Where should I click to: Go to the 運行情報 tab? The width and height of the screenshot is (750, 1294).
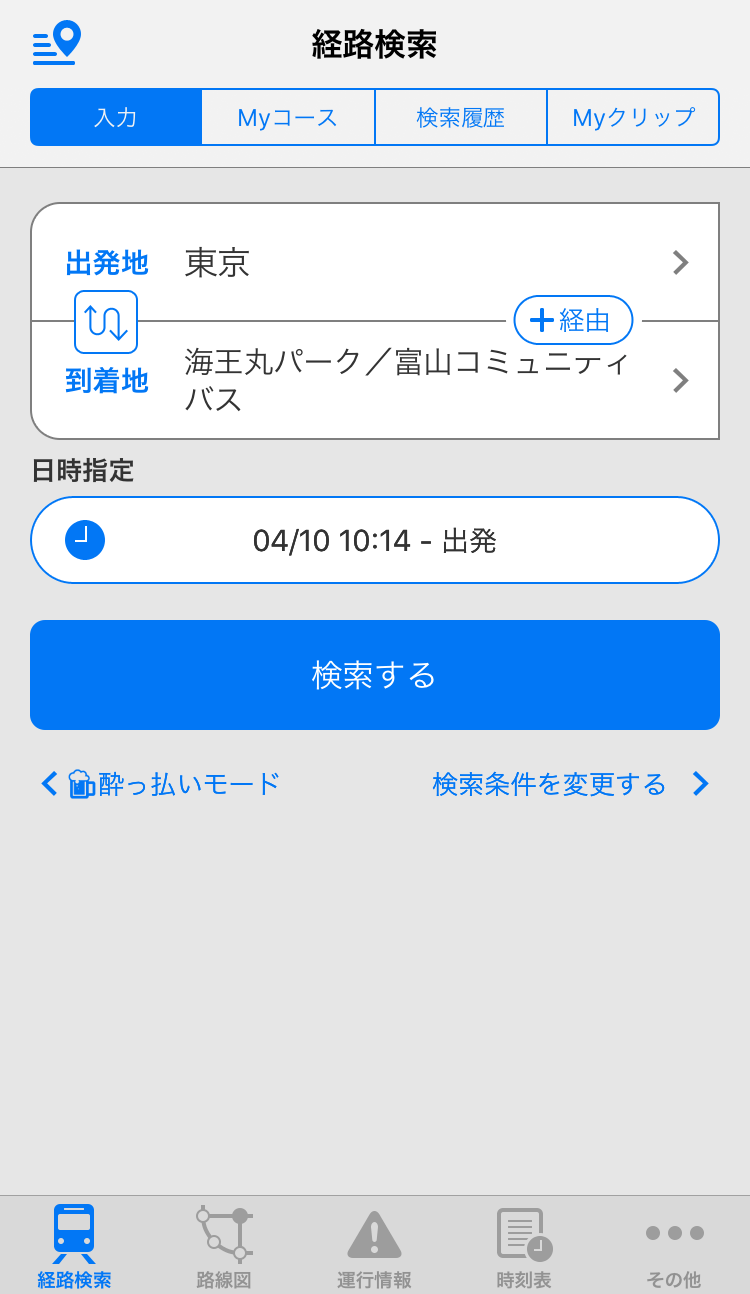[374, 1246]
